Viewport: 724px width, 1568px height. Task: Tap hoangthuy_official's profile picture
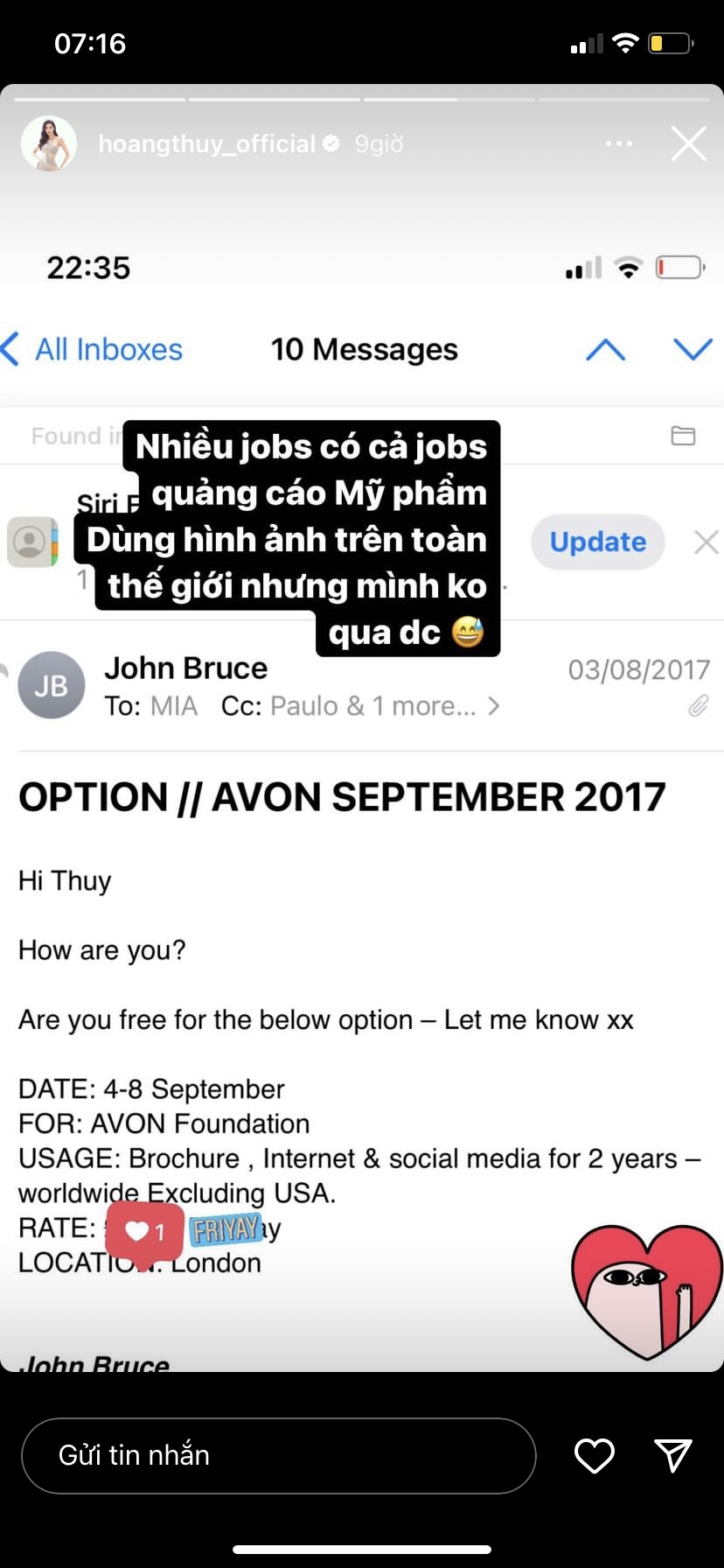click(49, 143)
